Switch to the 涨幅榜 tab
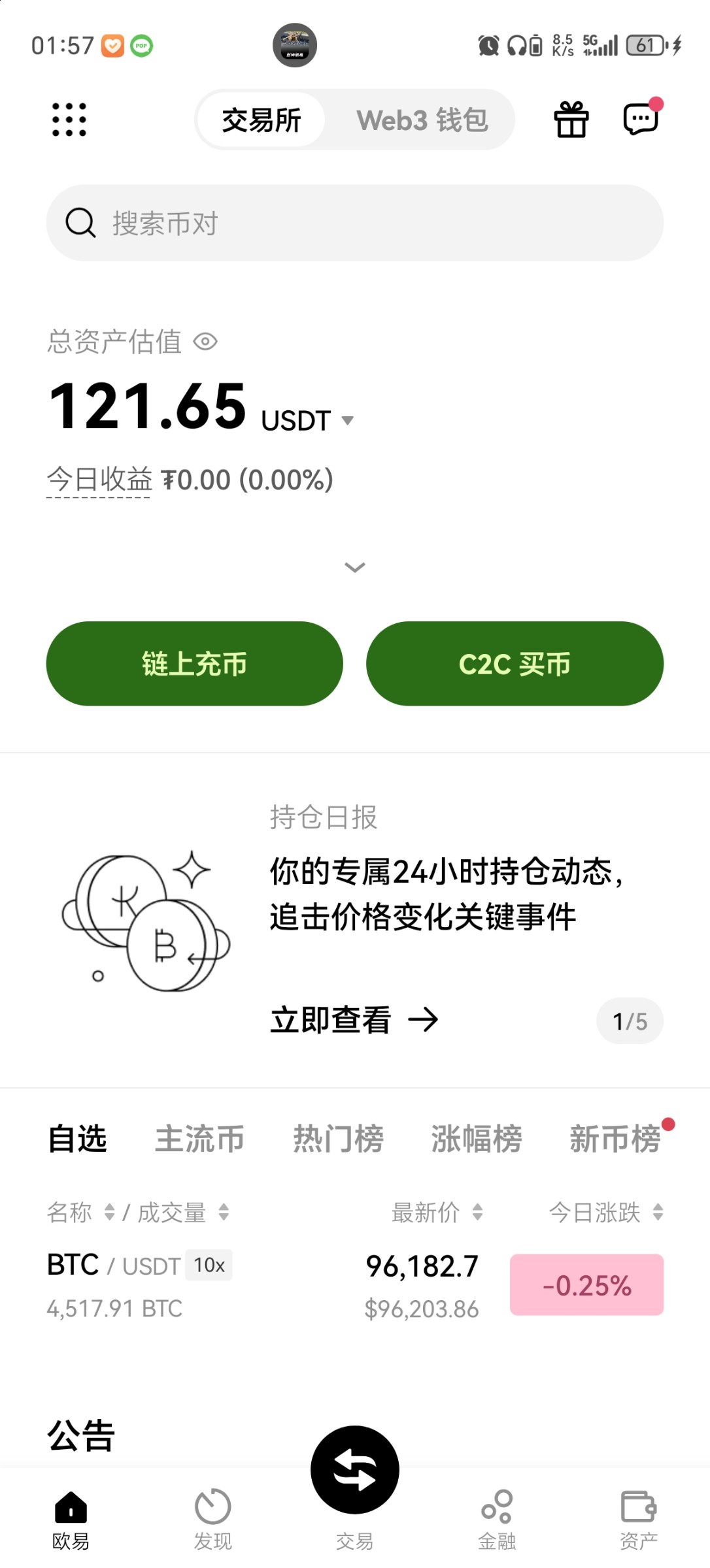The image size is (710, 1568). pos(477,1139)
